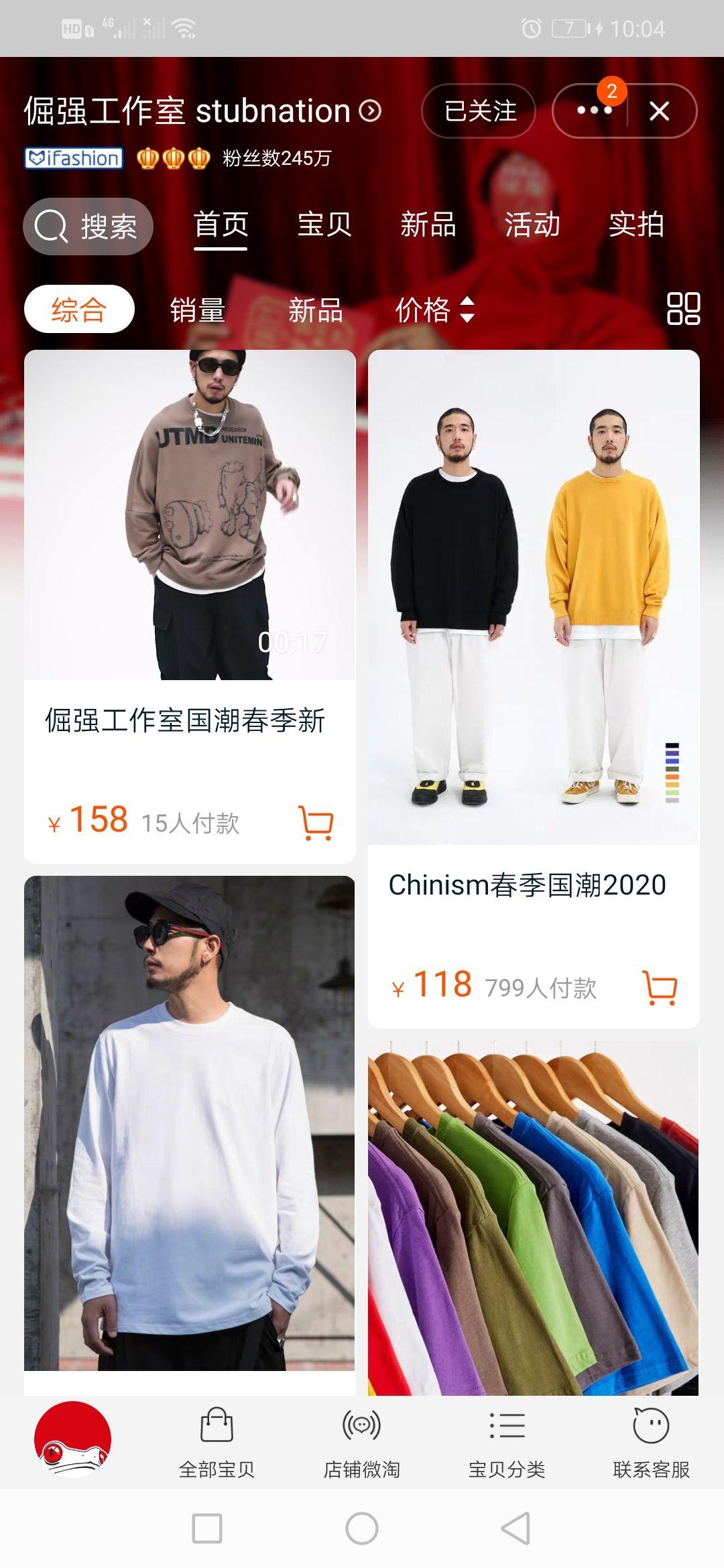Image resolution: width=724 pixels, height=1568 pixels.
Task: Add the ¥118 item to cart
Action: click(660, 987)
